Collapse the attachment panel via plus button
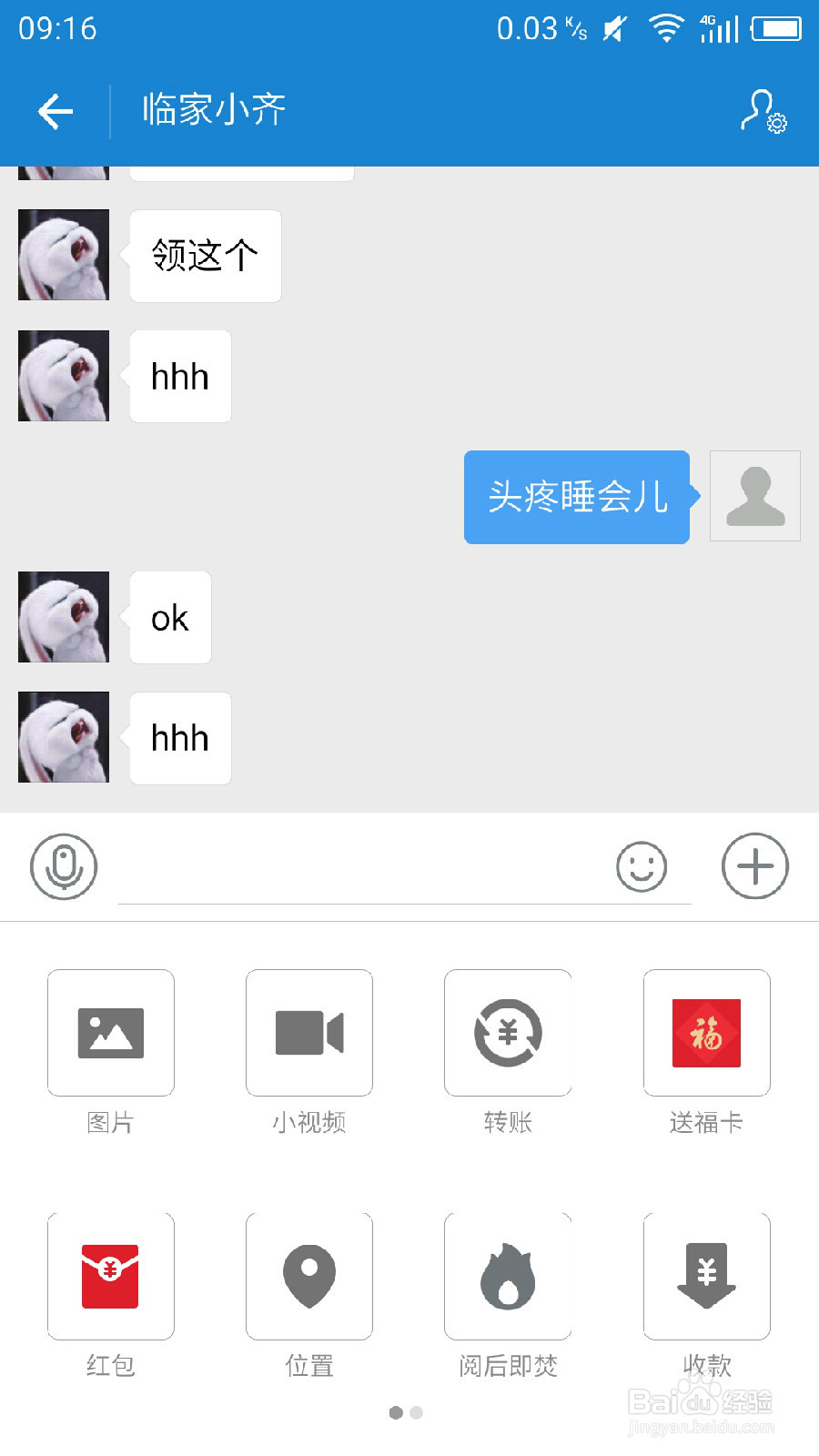Image resolution: width=819 pixels, height=1456 pixels. click(x=754, y=866)
